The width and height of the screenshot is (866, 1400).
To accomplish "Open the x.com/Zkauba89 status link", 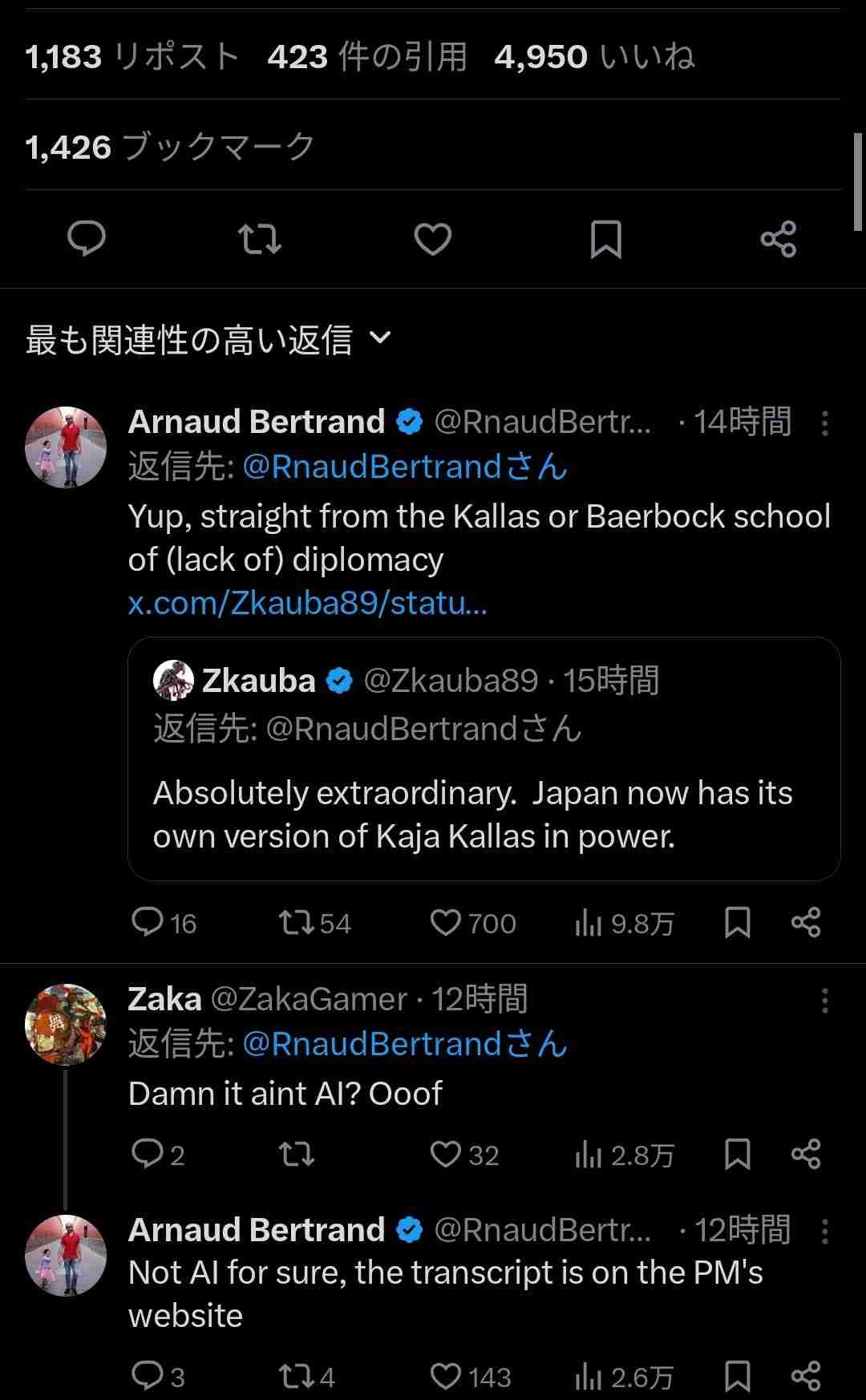I will click(307, 603).
